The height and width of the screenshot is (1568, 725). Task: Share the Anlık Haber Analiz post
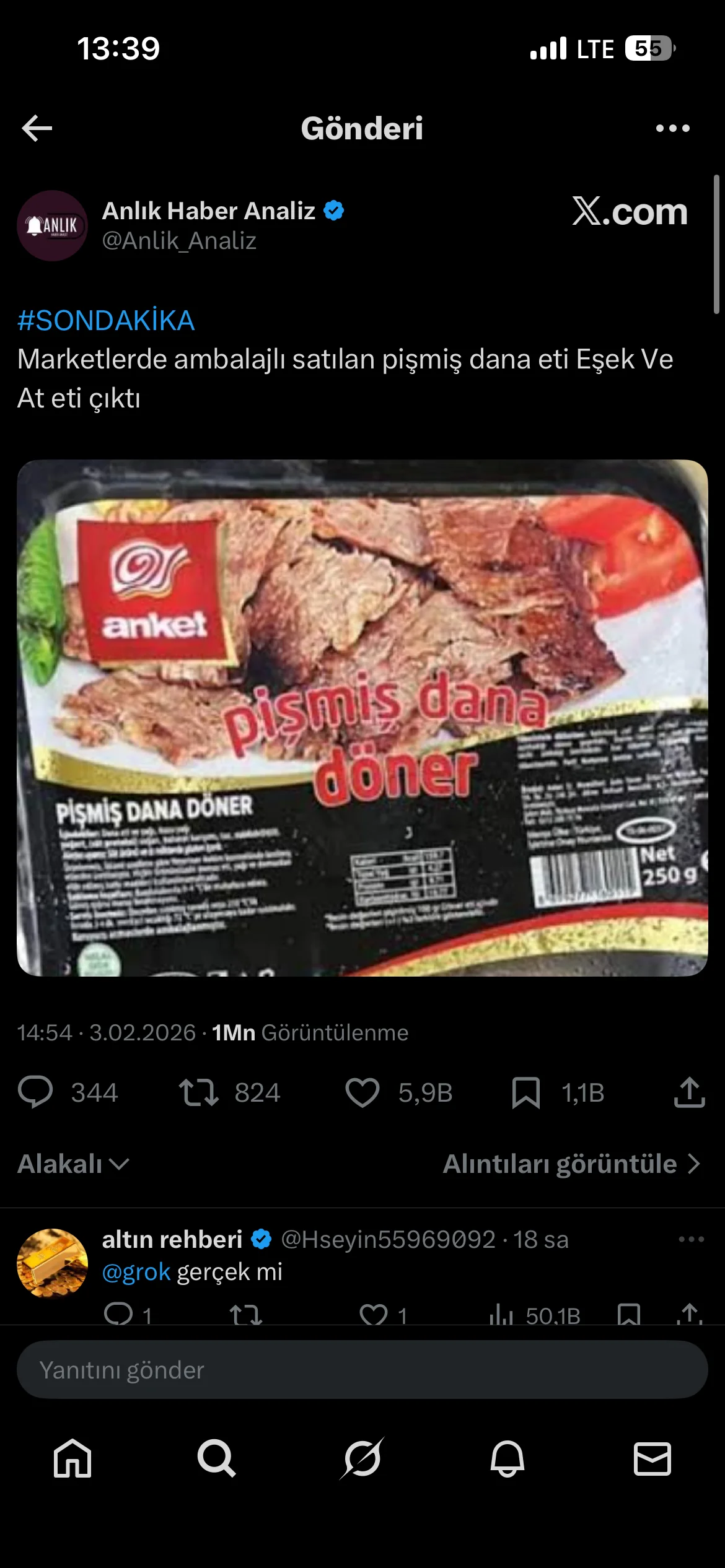pos(689,1092)
